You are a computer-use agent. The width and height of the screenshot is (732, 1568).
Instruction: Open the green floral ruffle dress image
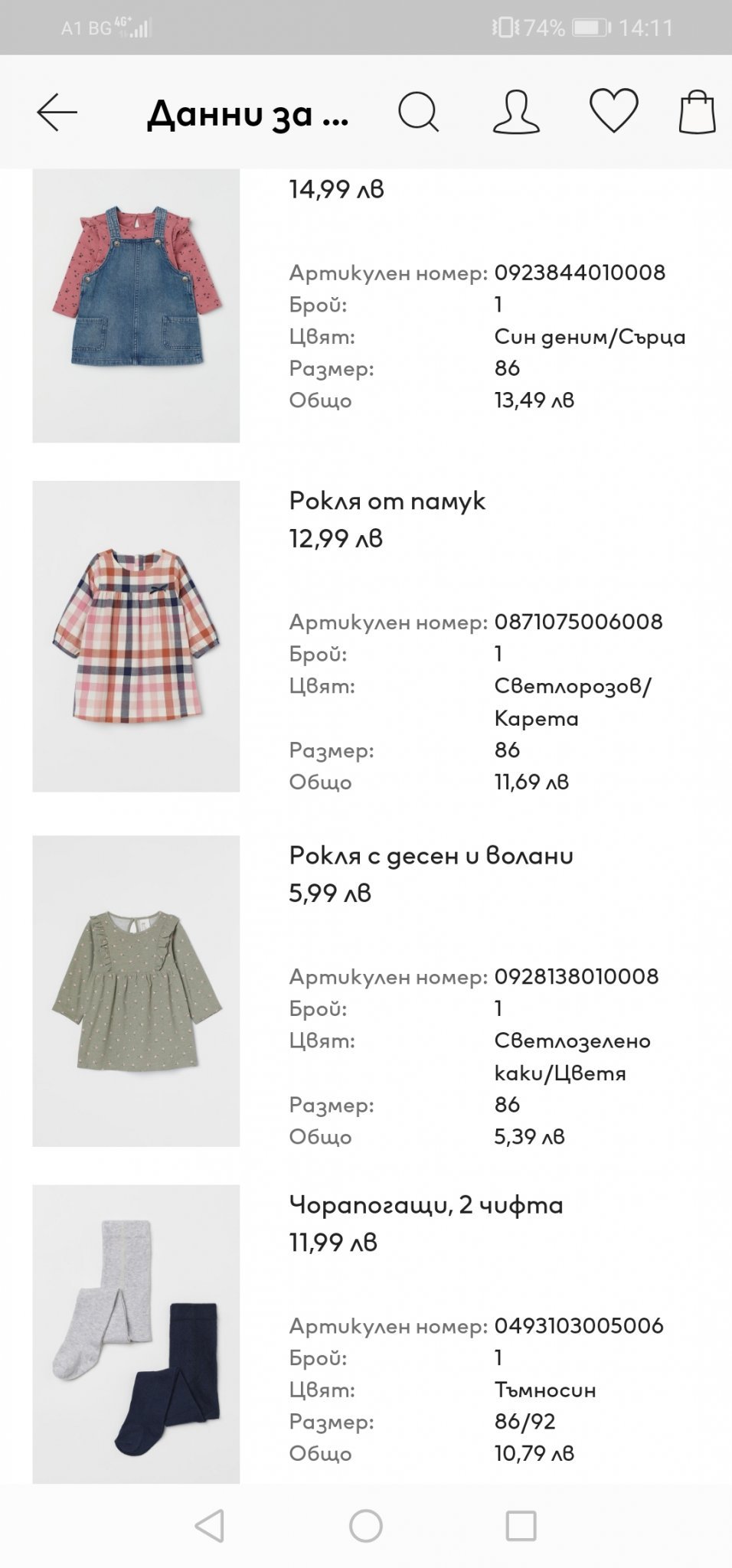click(136, 991)
